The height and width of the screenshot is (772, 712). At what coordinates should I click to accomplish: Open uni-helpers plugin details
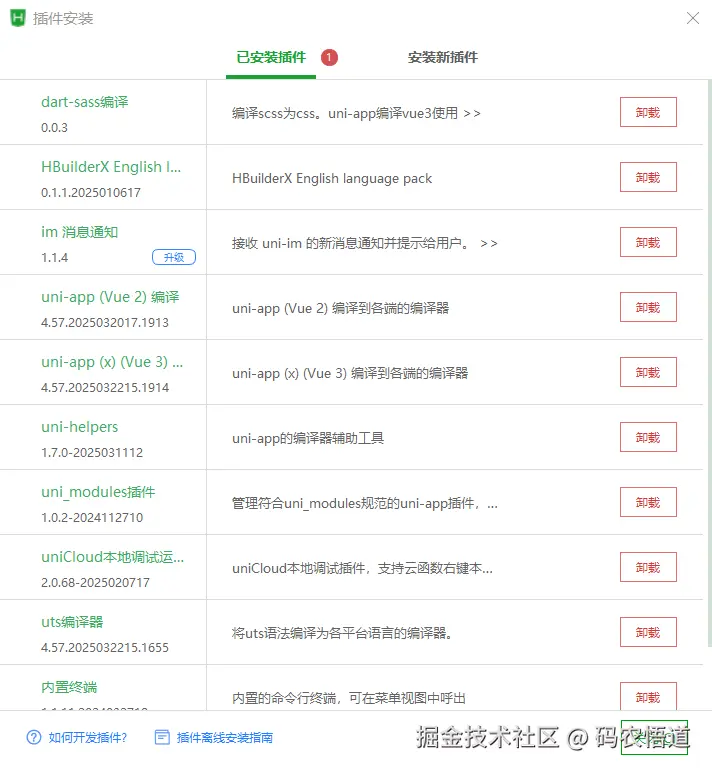coord(80,427)
